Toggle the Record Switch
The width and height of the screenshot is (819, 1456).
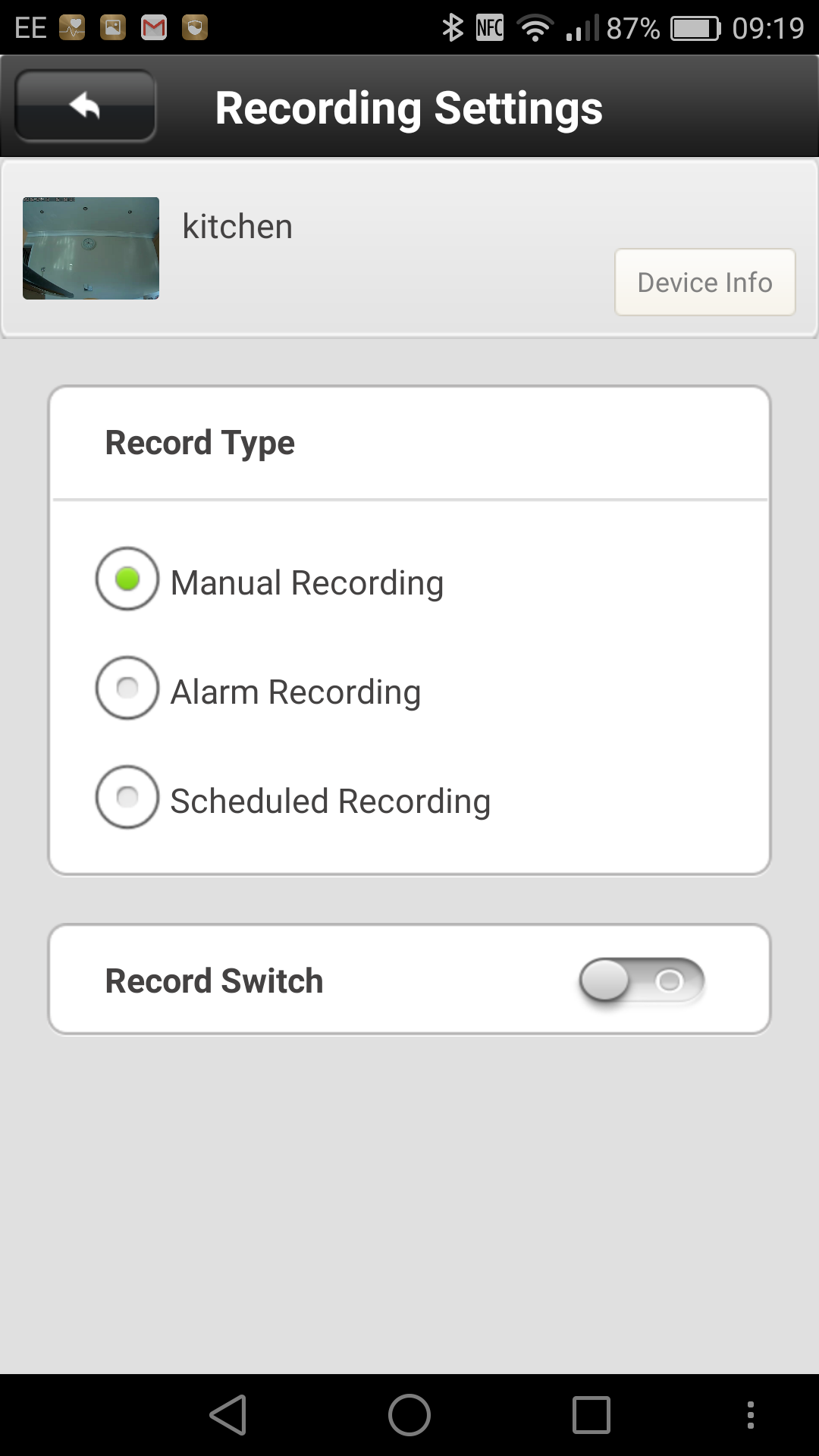tap(642, 981)
